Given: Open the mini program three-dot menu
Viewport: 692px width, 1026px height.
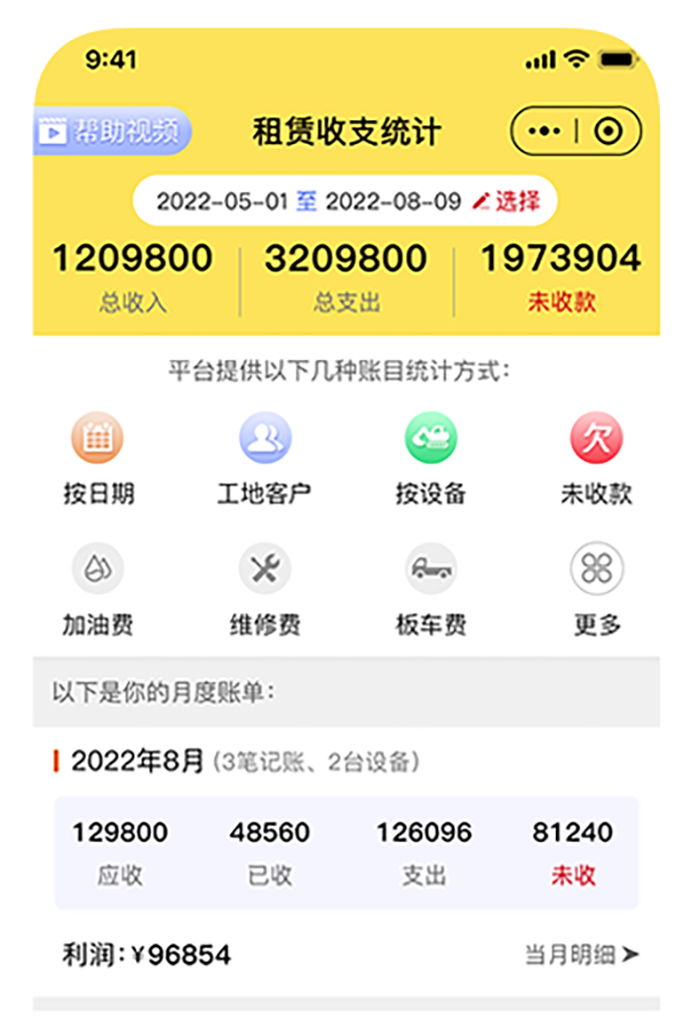Looking at the screenshot, I should click(545, 131).
